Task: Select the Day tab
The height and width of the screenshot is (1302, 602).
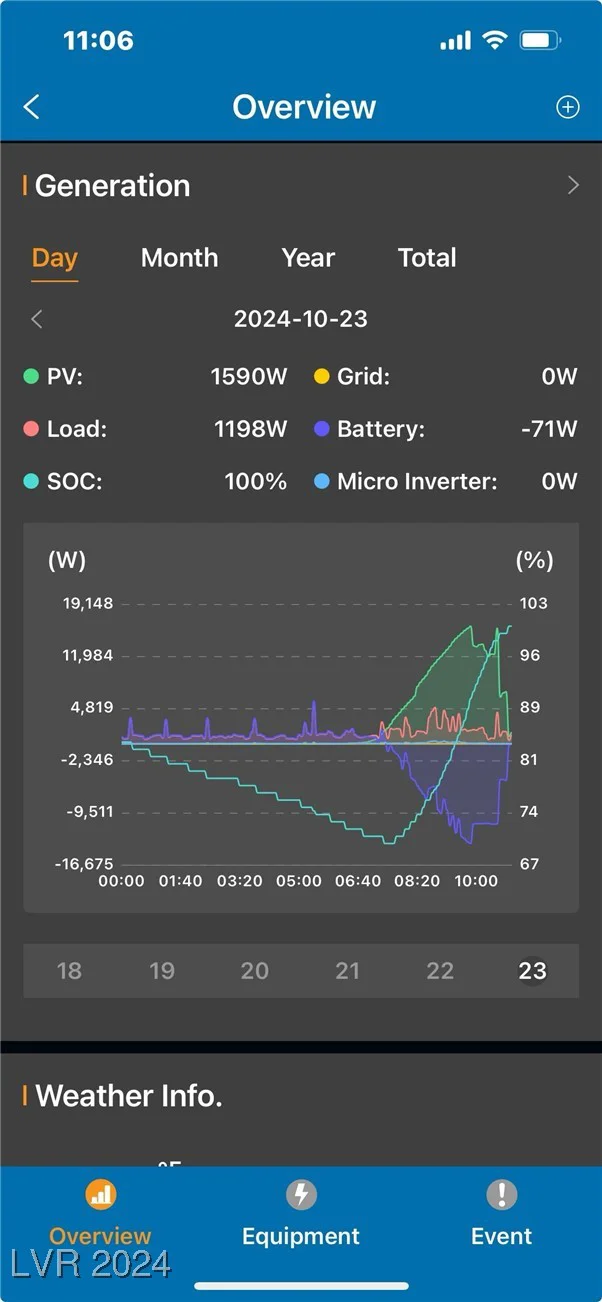Action: [55, 258]
